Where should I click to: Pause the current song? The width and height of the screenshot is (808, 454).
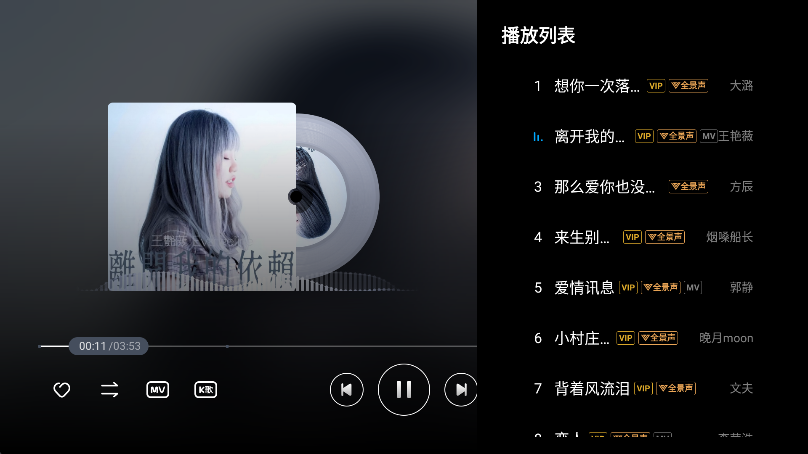point(404,390)
